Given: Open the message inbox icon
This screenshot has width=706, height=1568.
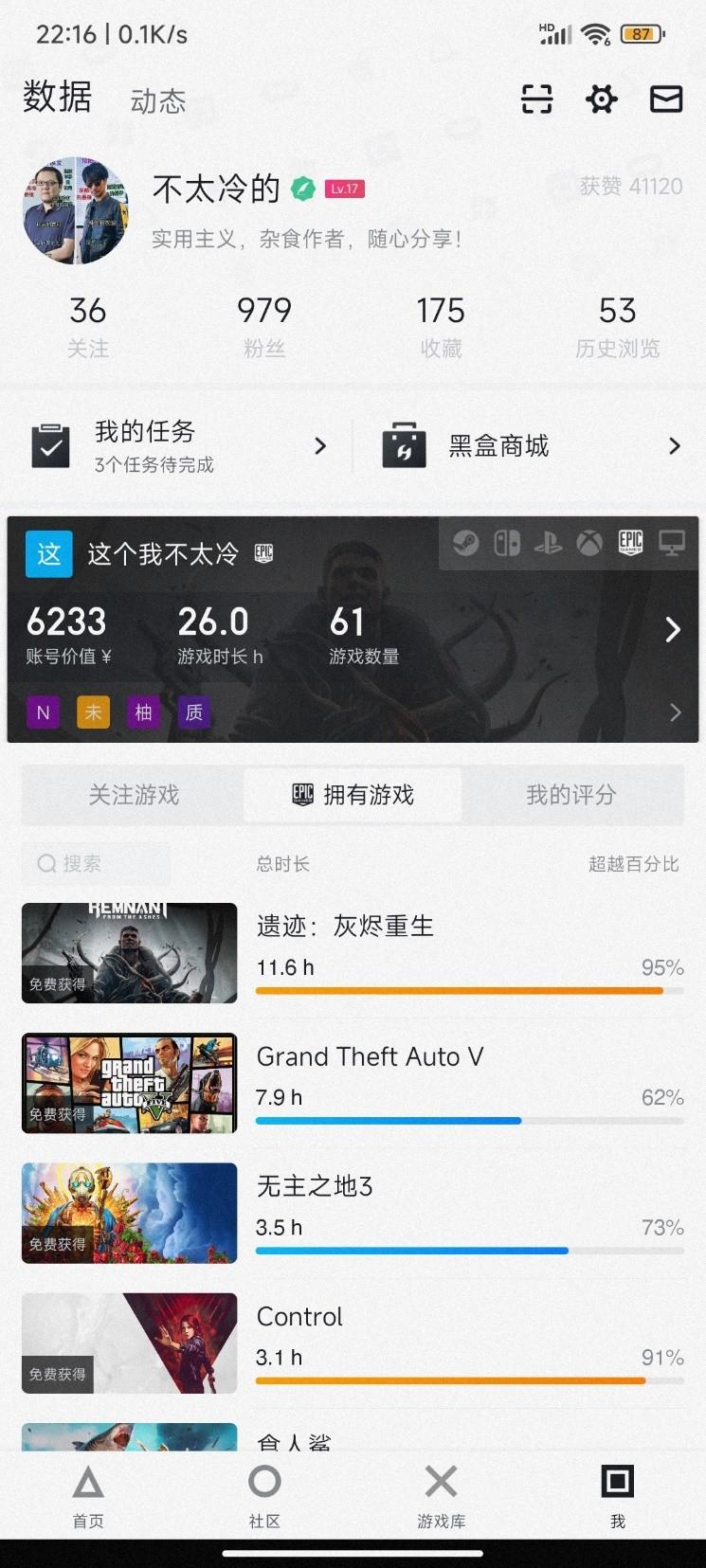Looking at the screenshot, I should [665, 99].
